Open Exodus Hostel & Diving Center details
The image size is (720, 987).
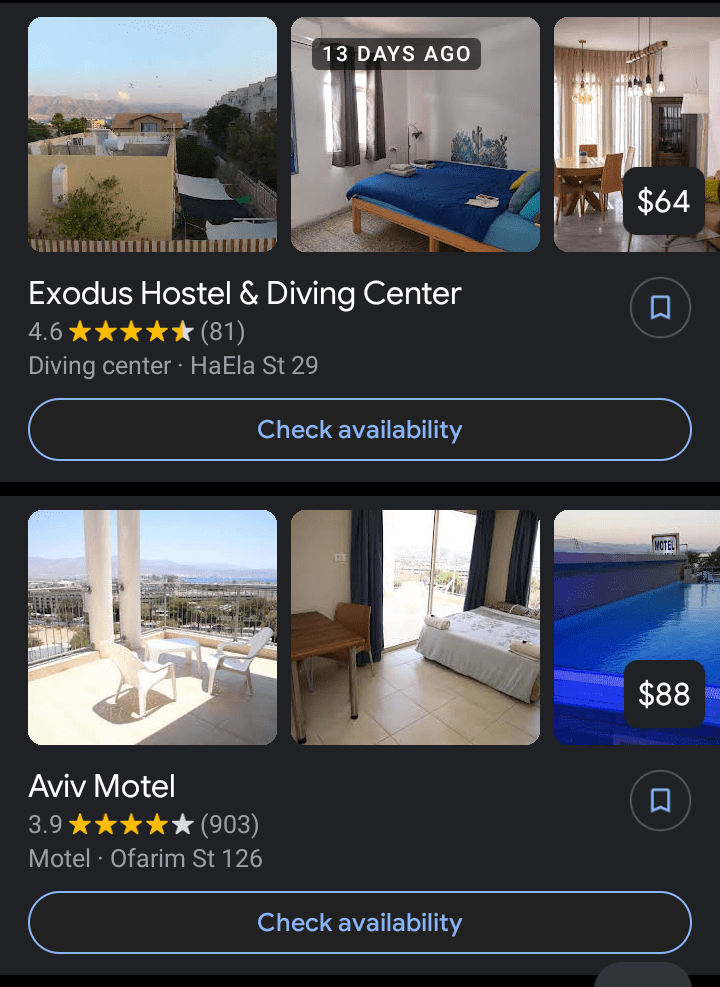(245, 293)
